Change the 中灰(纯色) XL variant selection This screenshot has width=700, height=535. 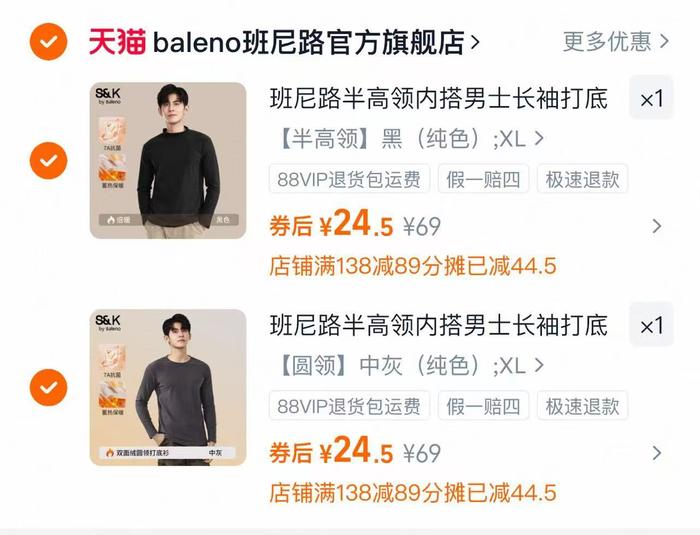point(408,365)
